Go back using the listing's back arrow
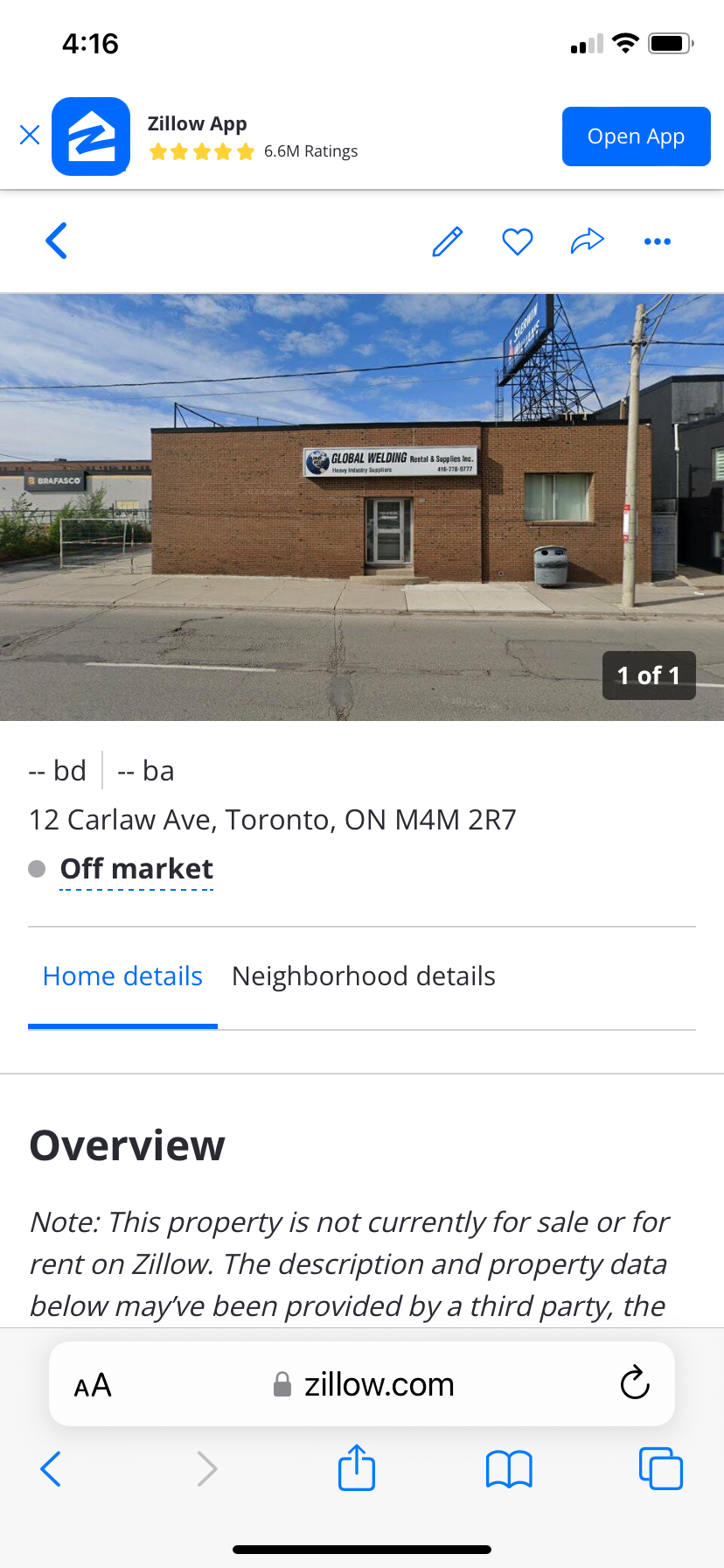Viewport: 724px width, 1568px height. click(x=56, y=241)
